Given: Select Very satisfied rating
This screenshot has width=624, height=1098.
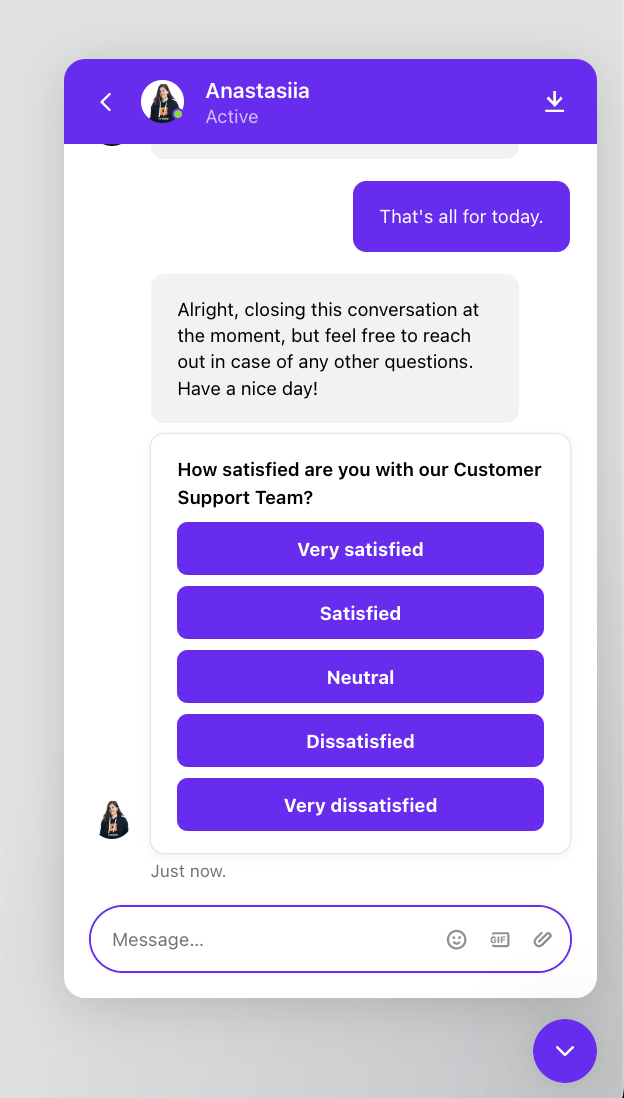Looking at the screenshot, I should point(360,549).
